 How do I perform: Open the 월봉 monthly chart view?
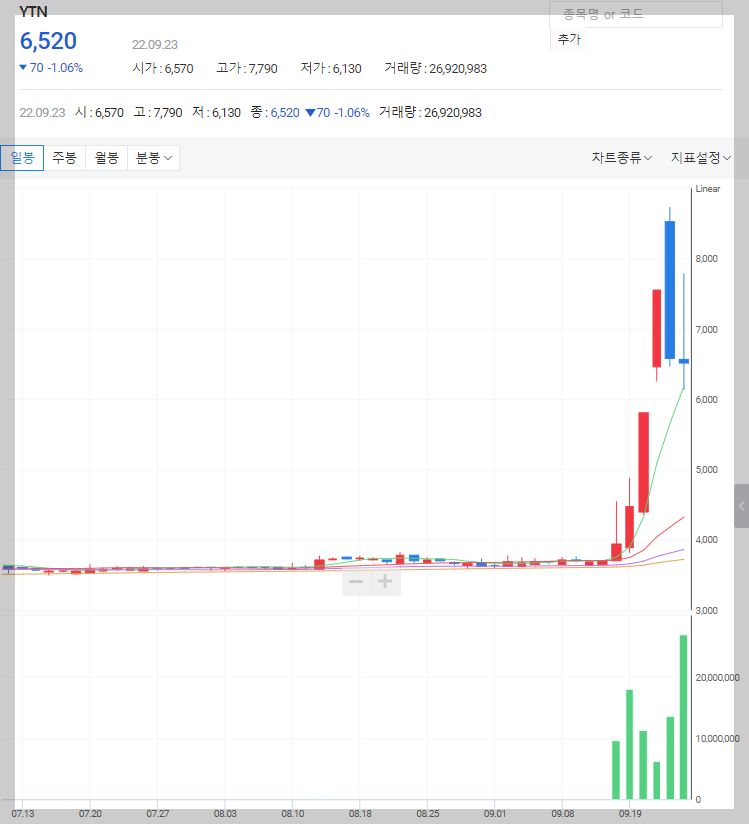[x=106, y=157]
